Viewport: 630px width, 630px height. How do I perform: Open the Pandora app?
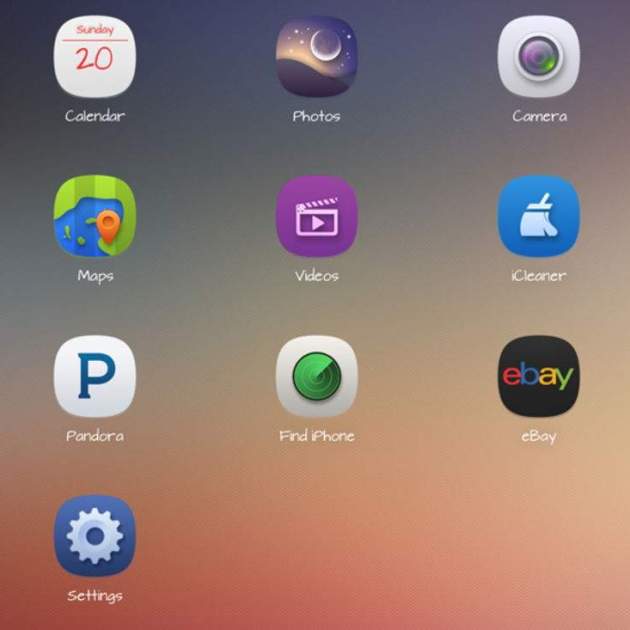(x=95, y=377)
